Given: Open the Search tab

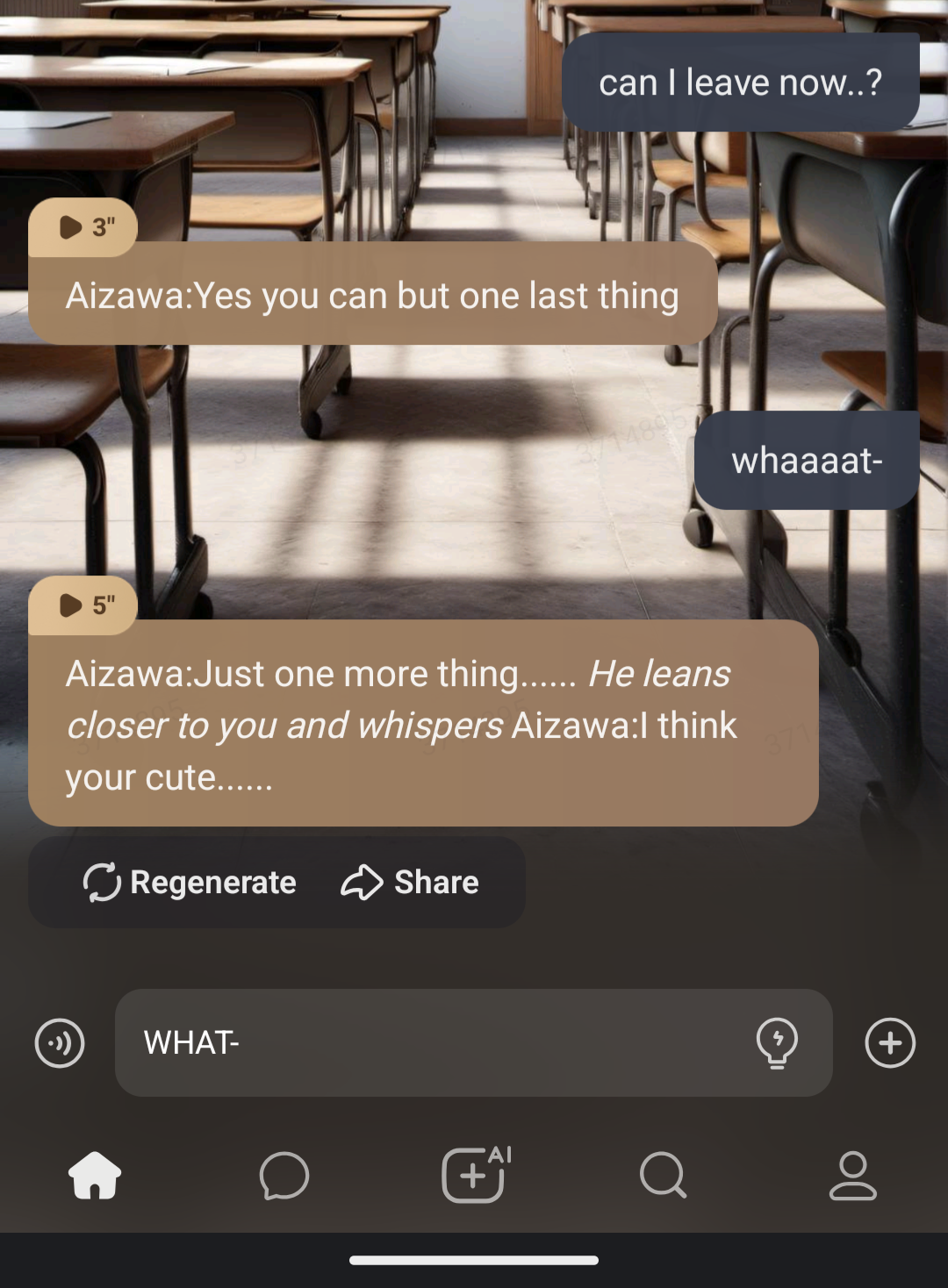Looking at the screenshot, I should 664,1176.
